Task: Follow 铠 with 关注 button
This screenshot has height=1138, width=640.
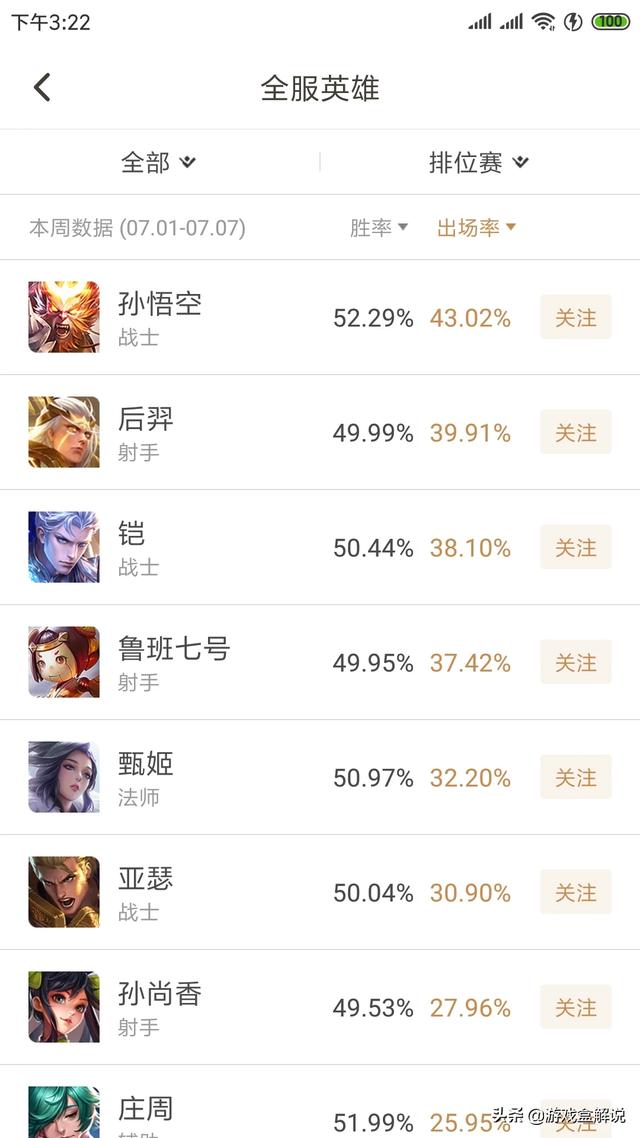Action: point(575,548)
